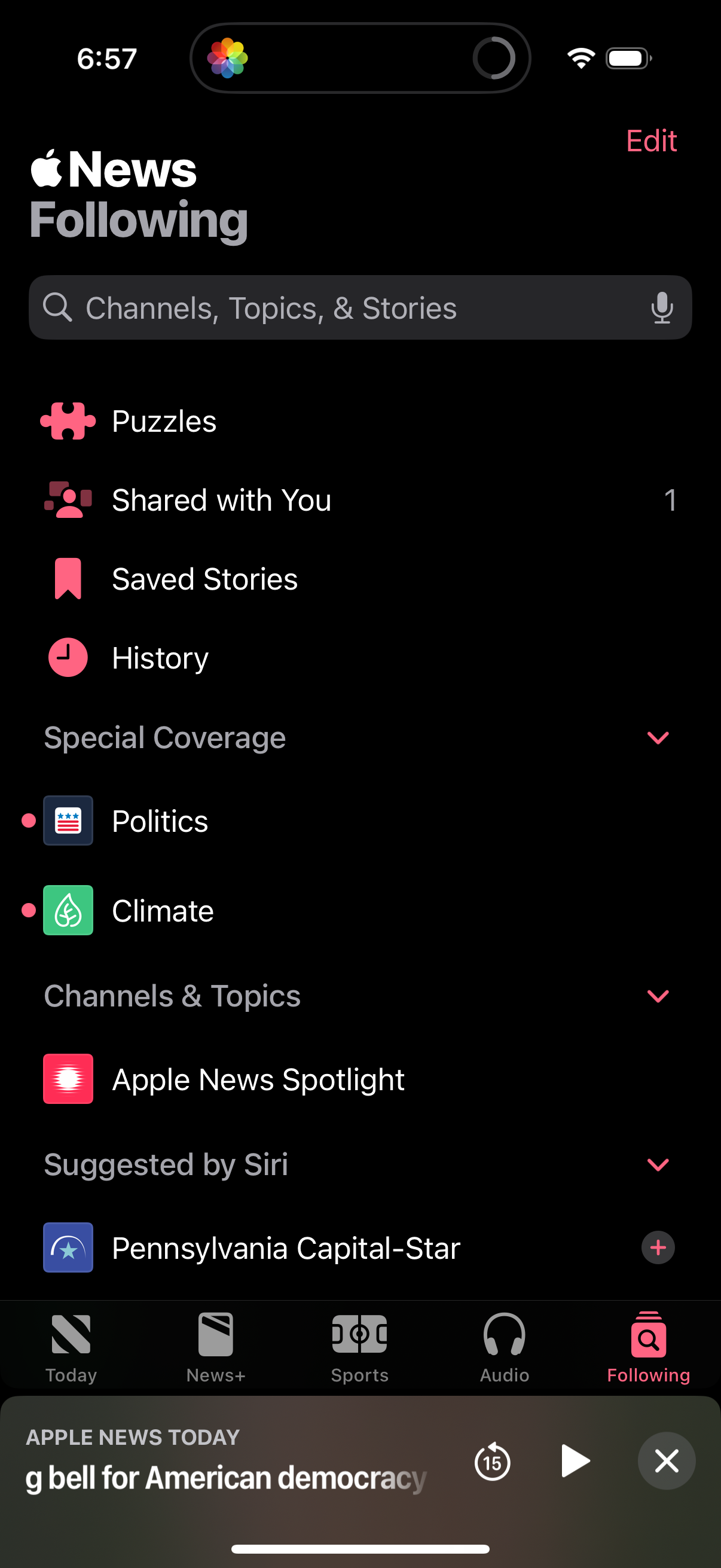Screen dimensions: 721x1568
Task: View Saved Stories
Action: (204, 579)
